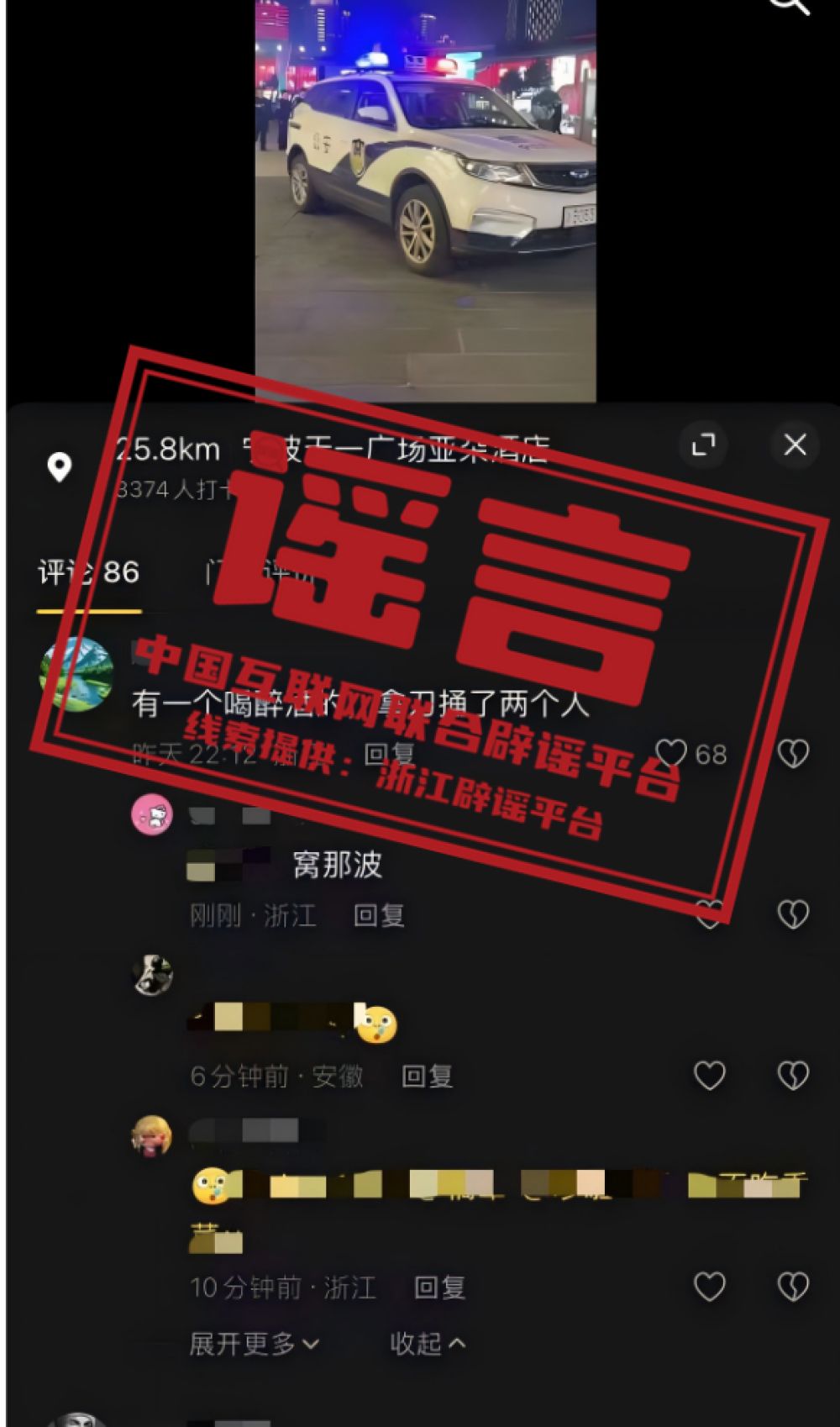Reply to the 窝那波 comment
This screenshot has width=840, height=1427.
click(x=379, y=915)
